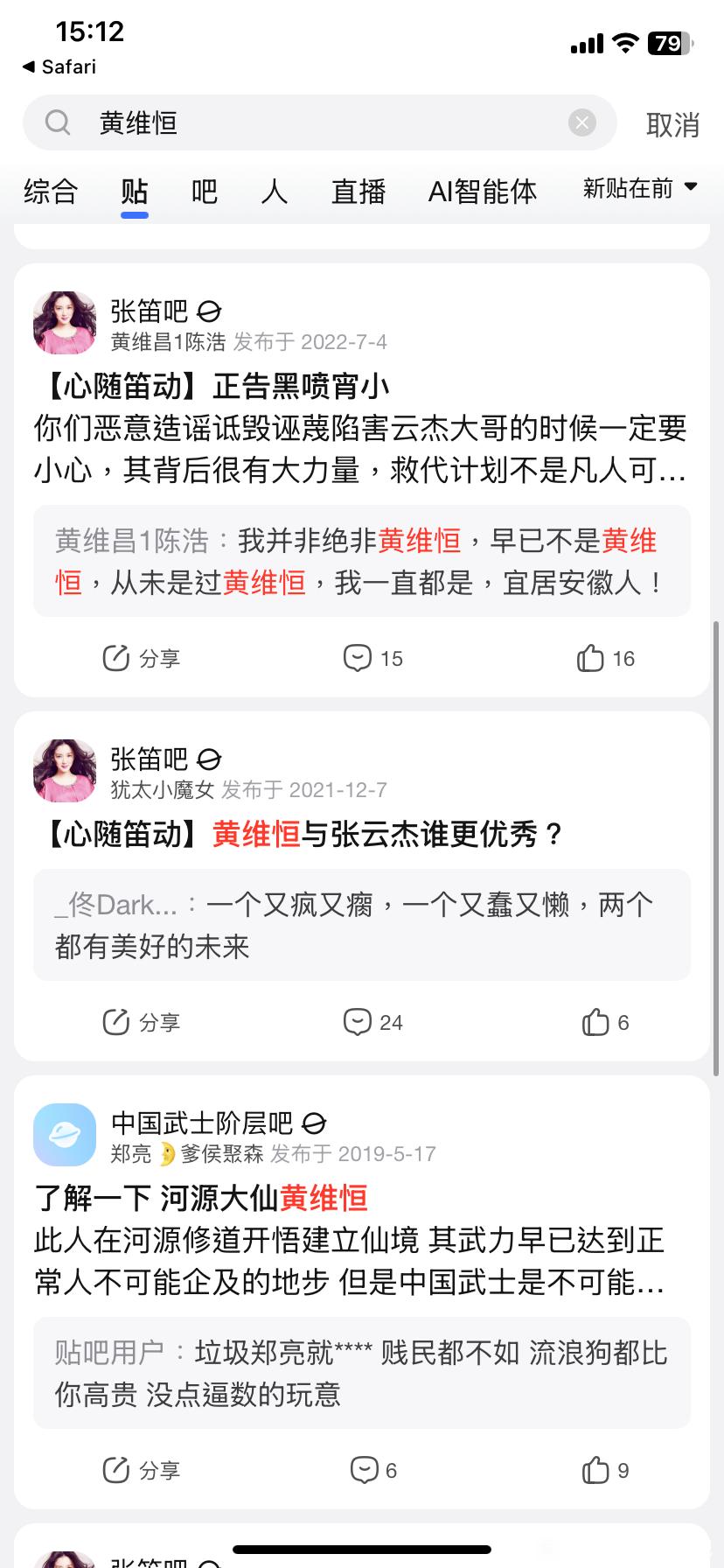Screen dimensions: 724x1568
Task: Select the AI智能体 tab
Action: 482,191
